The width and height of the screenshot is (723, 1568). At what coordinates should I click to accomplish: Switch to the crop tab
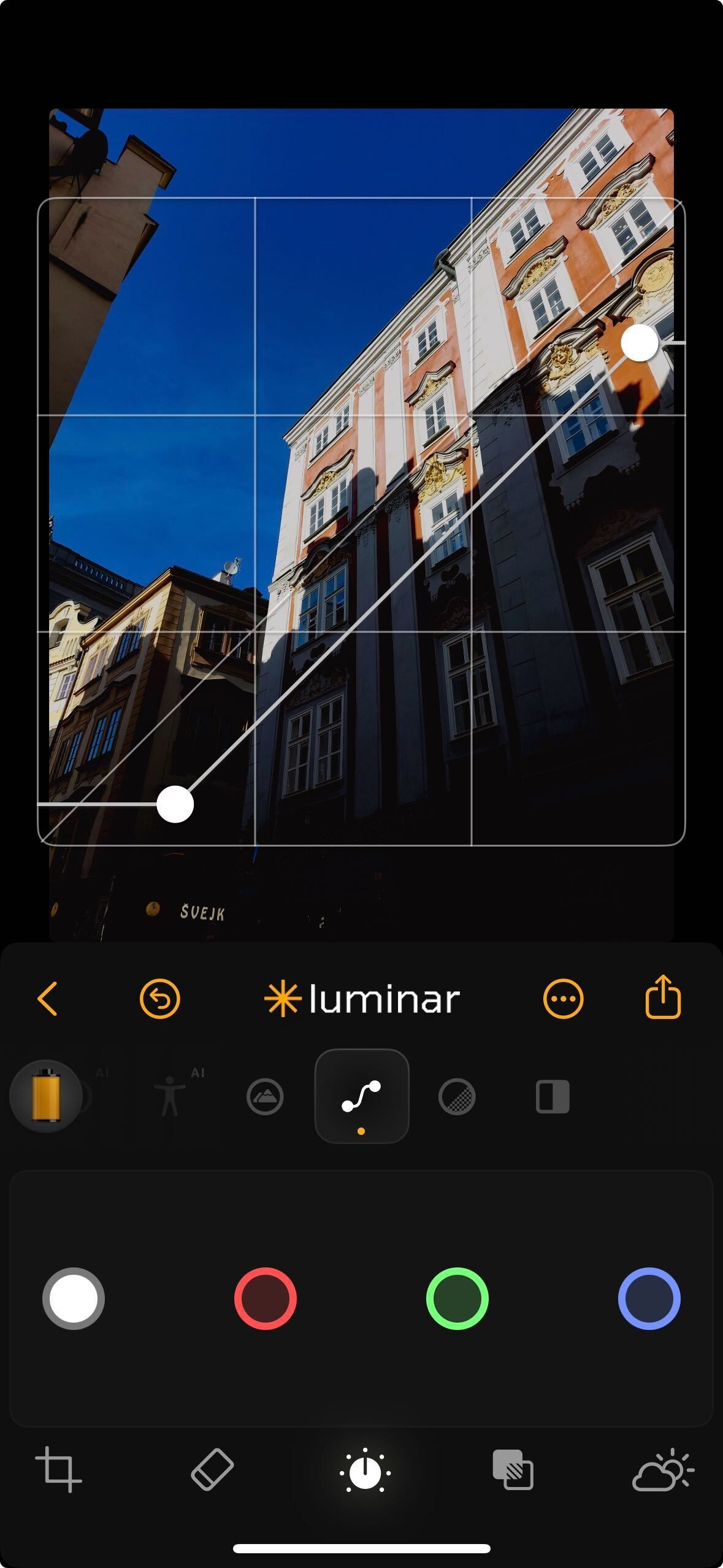coord(59,1470)
